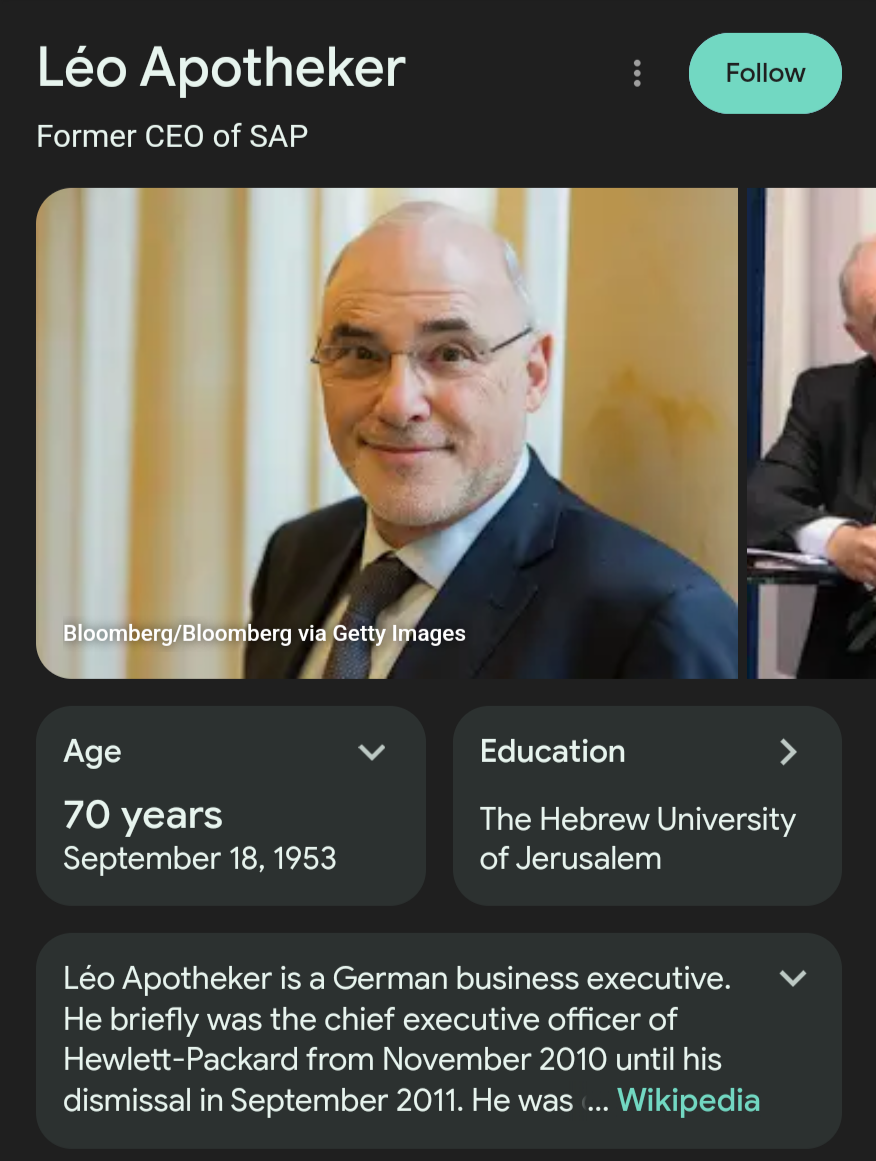Open the main Bloomberg photo of Léo Apotheker
Viewport: 876px width, 1161px height.
point(386,433)
